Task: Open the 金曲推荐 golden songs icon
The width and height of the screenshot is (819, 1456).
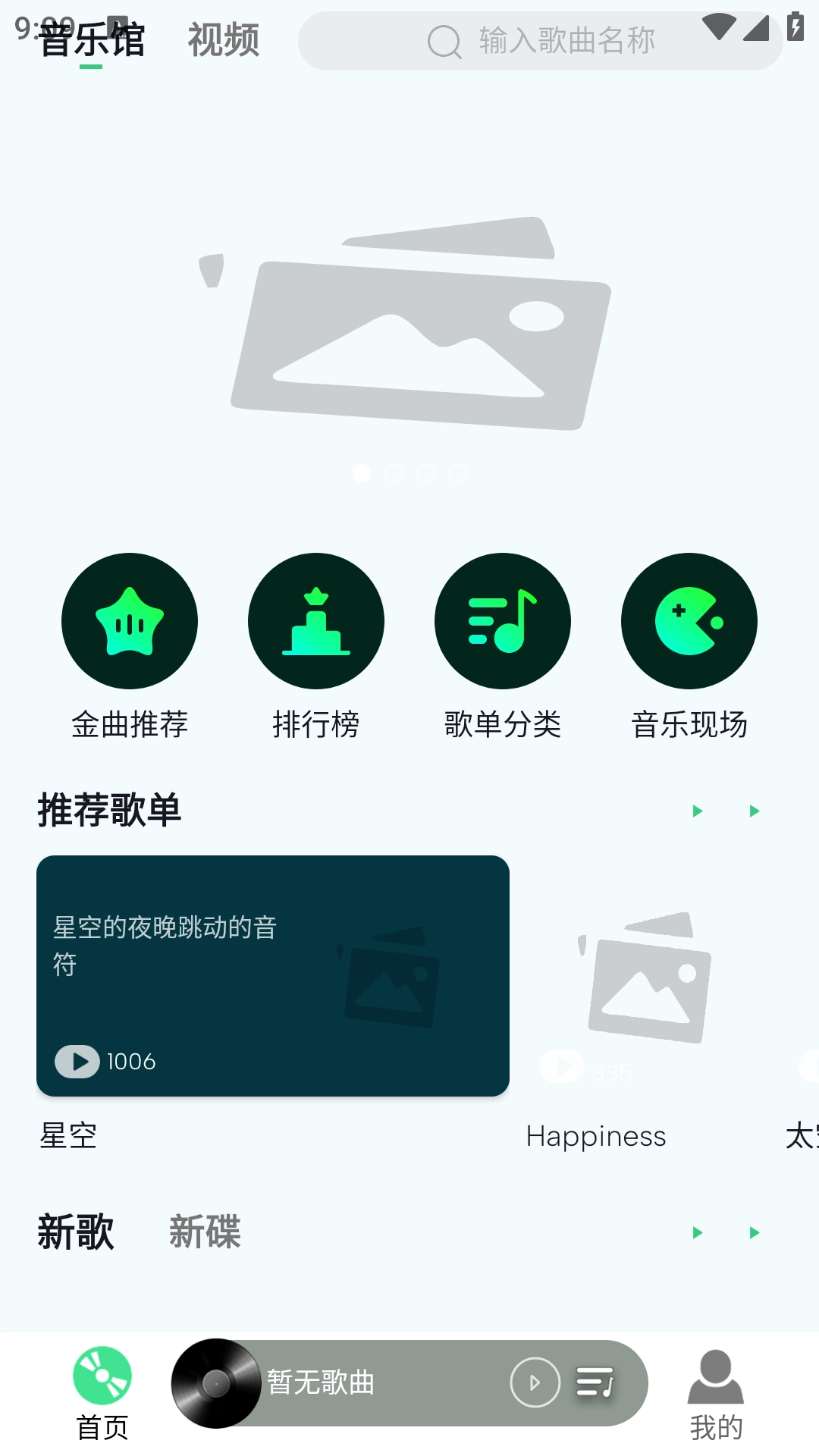Action: click(x=129, y=620)
